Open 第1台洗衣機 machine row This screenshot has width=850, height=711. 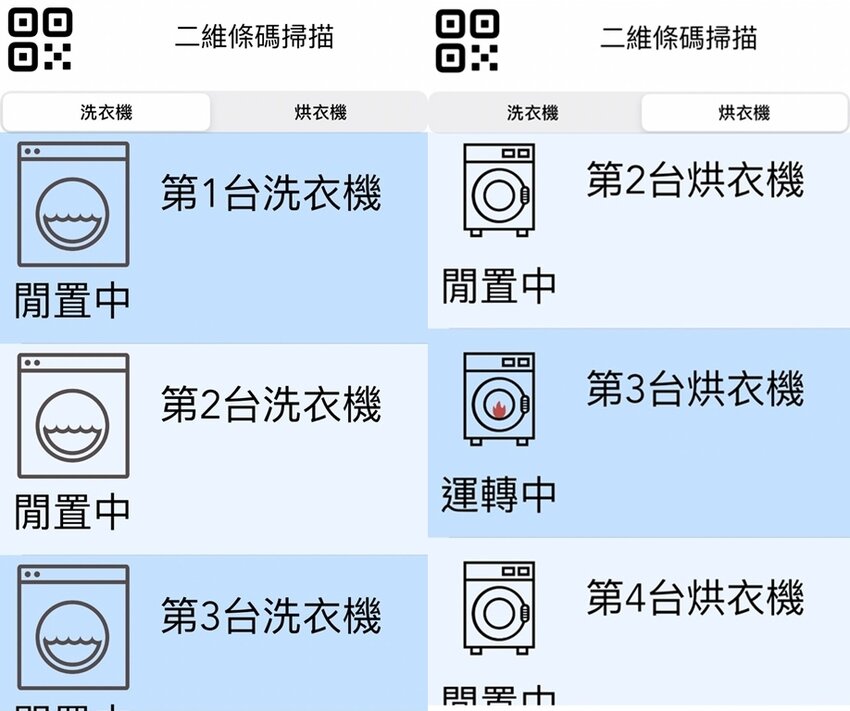(214, 237)
